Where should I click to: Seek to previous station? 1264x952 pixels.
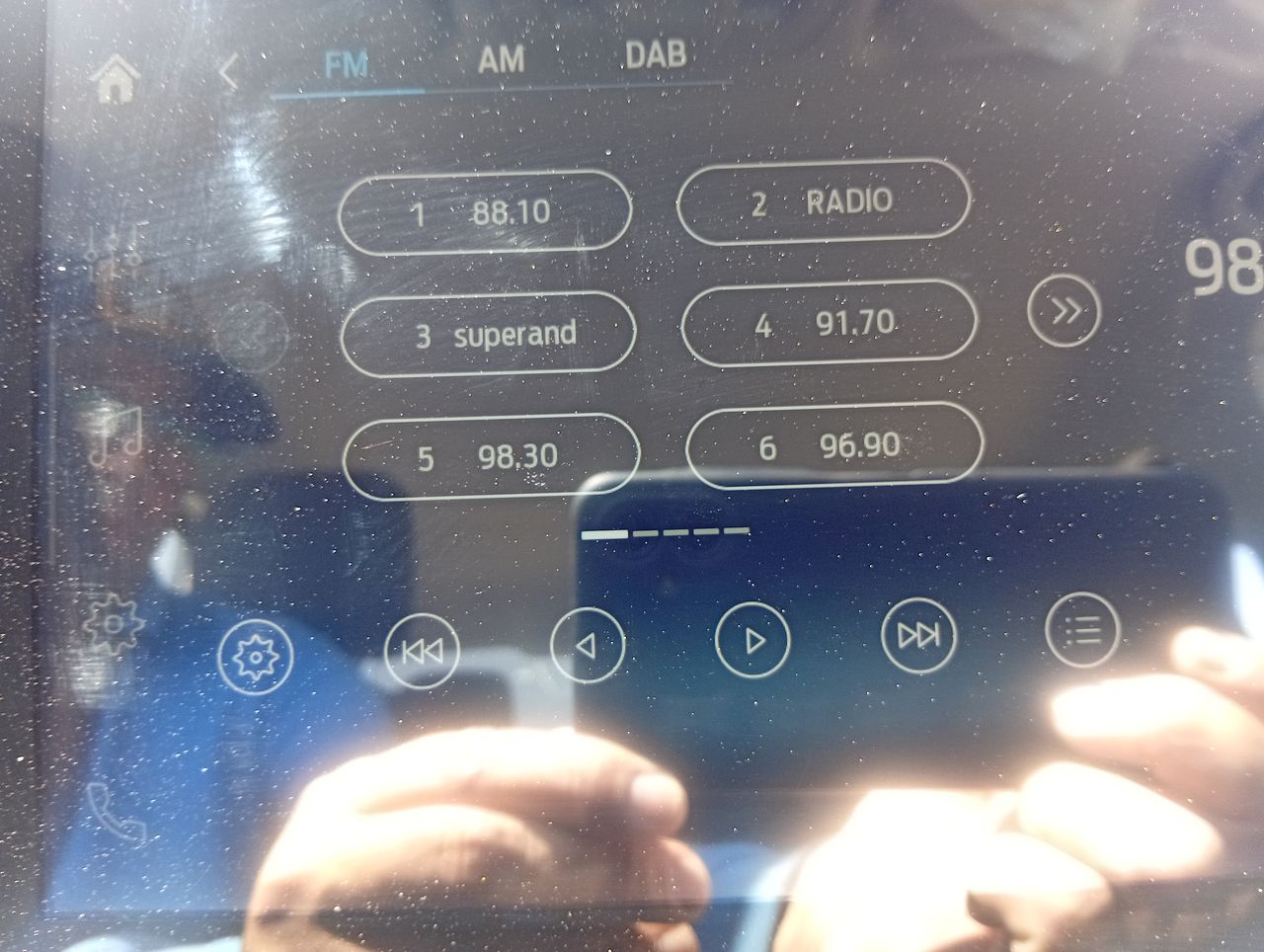pos(422,650)
